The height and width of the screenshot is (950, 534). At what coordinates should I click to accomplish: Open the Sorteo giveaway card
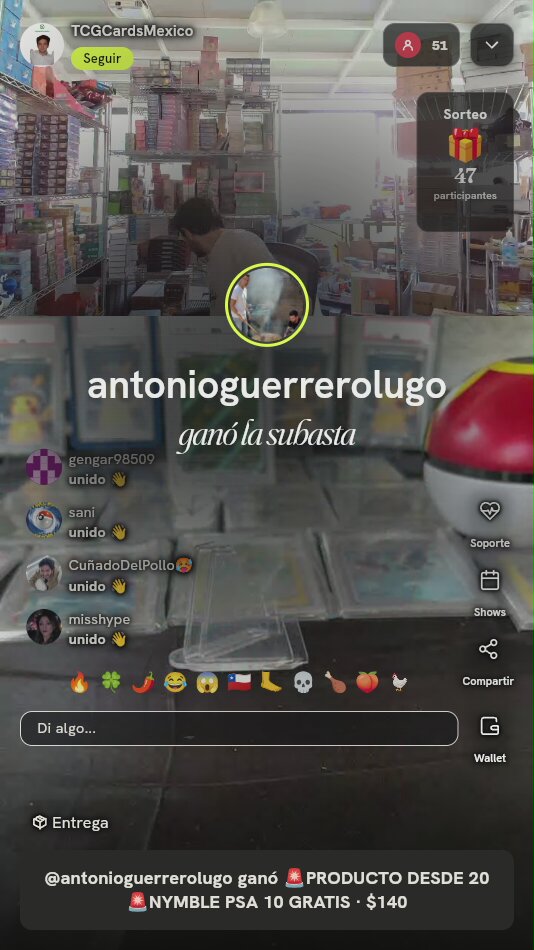[x=465, y=161]
